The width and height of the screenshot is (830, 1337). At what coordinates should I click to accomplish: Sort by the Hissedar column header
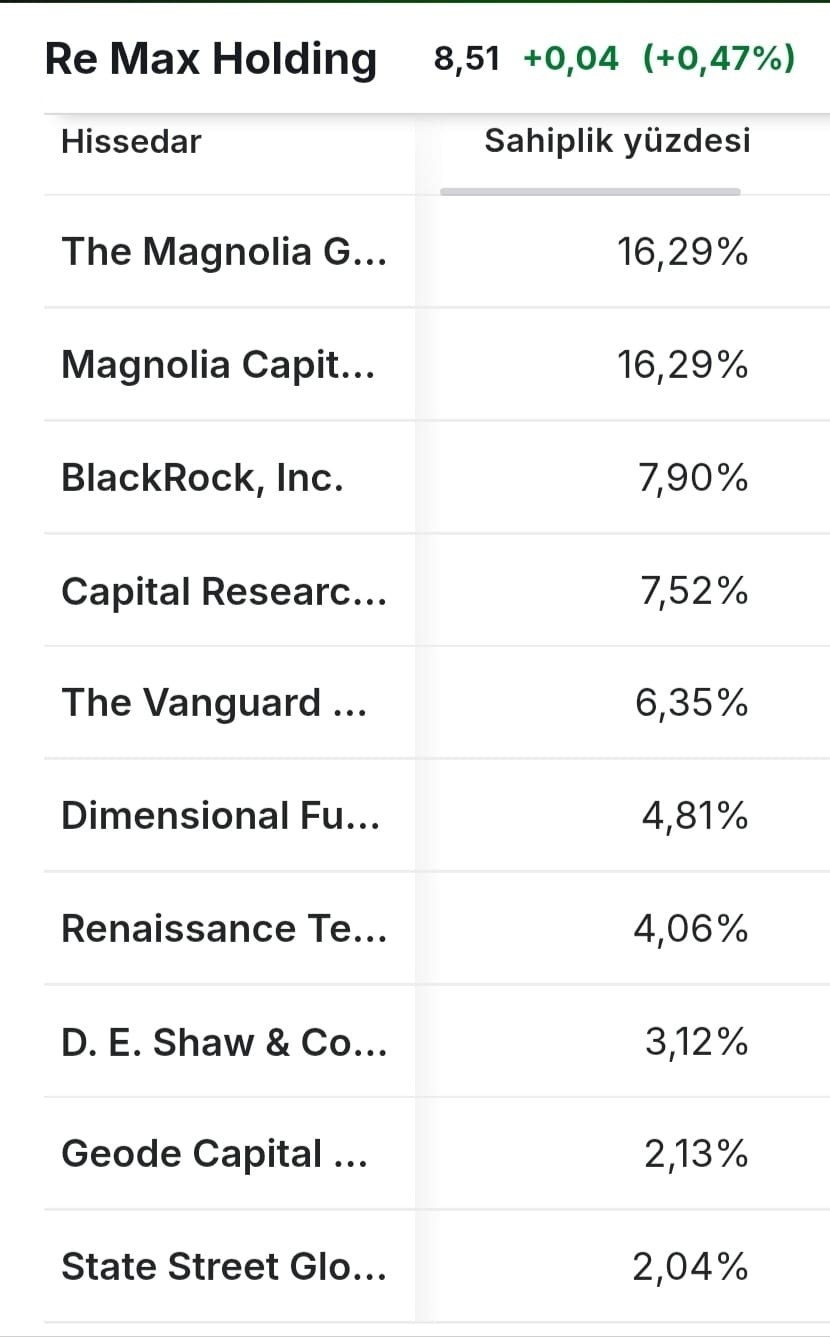click(x=131, y=141)
